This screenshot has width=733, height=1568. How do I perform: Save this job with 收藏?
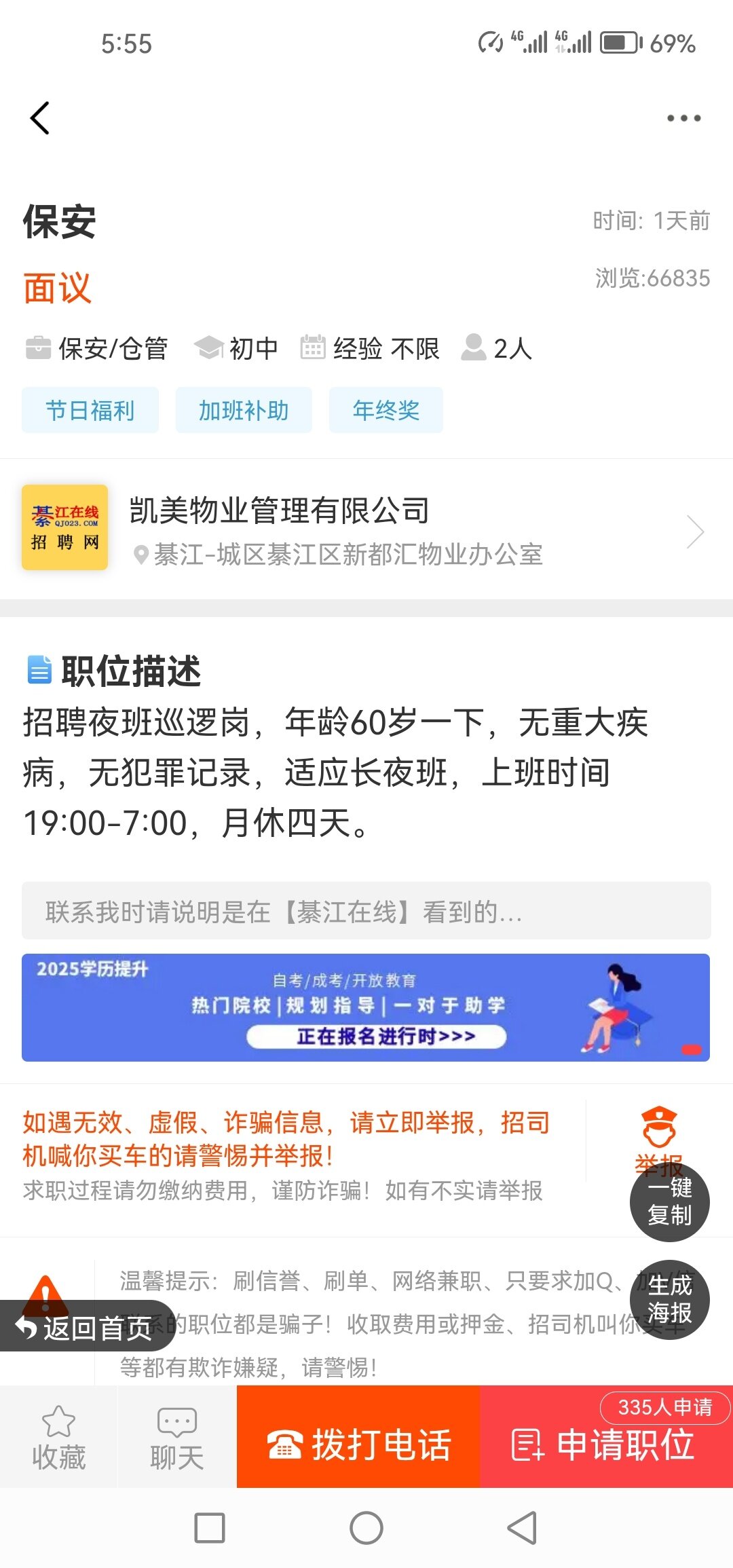tap(59, 1438)
